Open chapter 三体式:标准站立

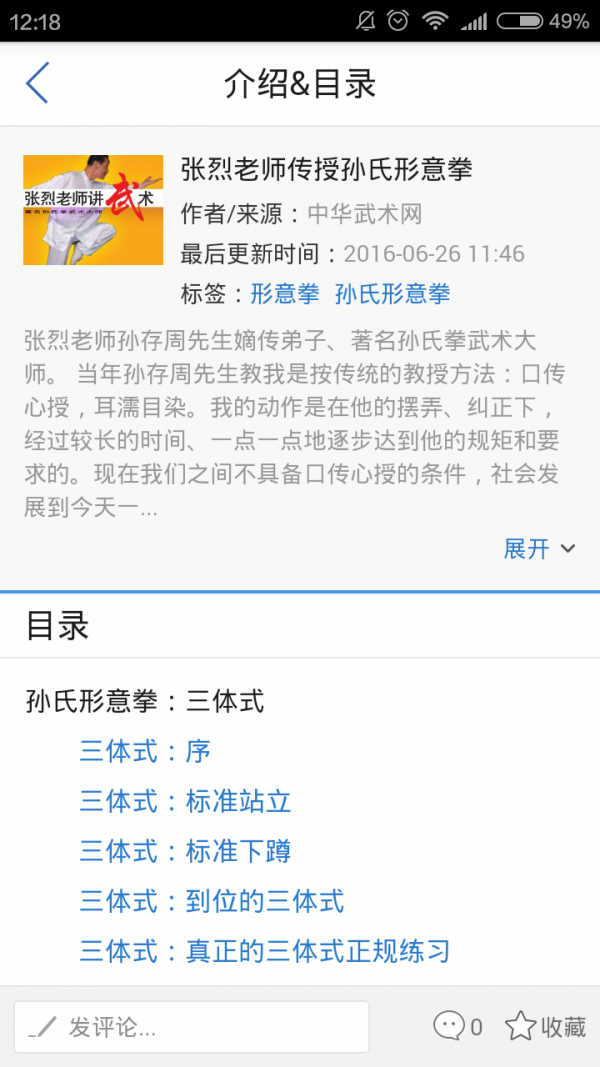point(185,801)
